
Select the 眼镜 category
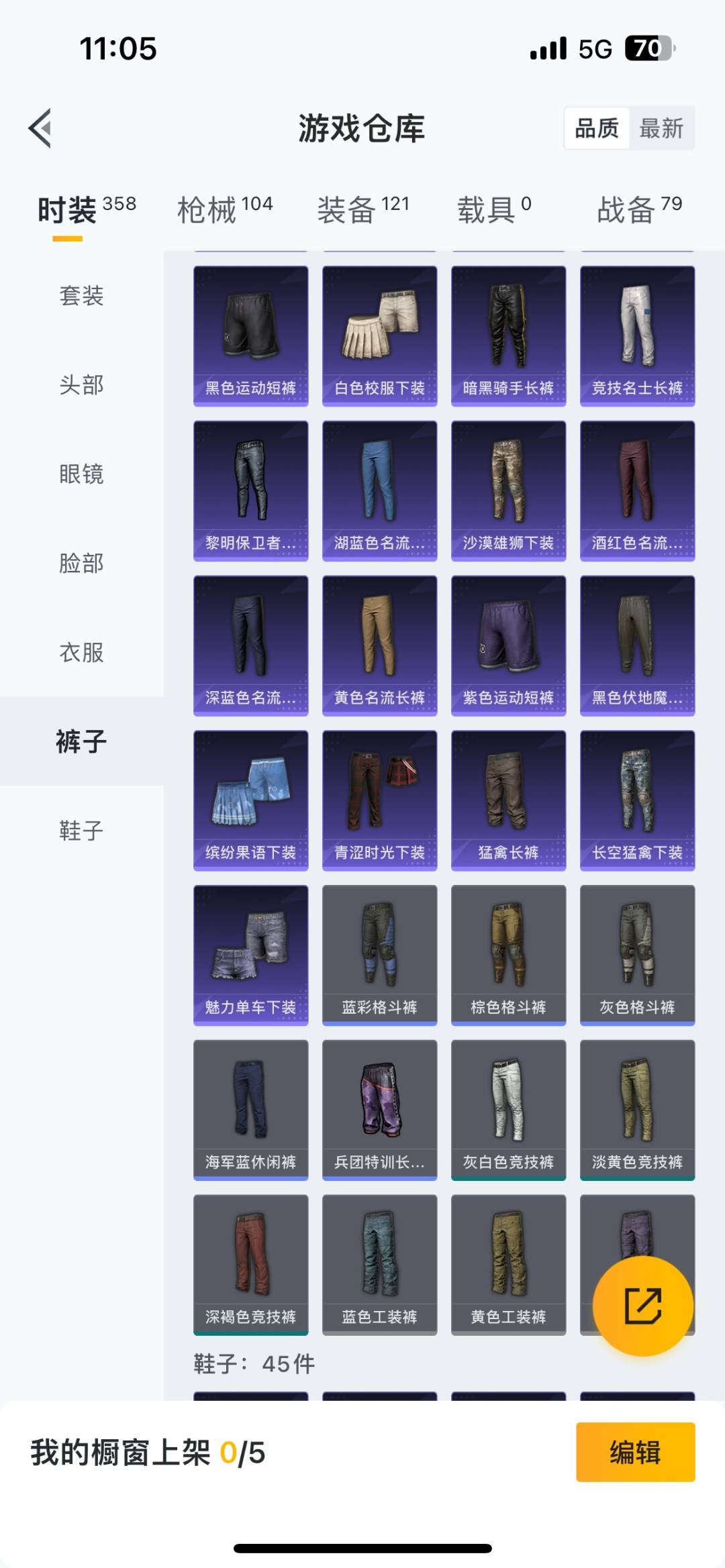tap(81, 474)
